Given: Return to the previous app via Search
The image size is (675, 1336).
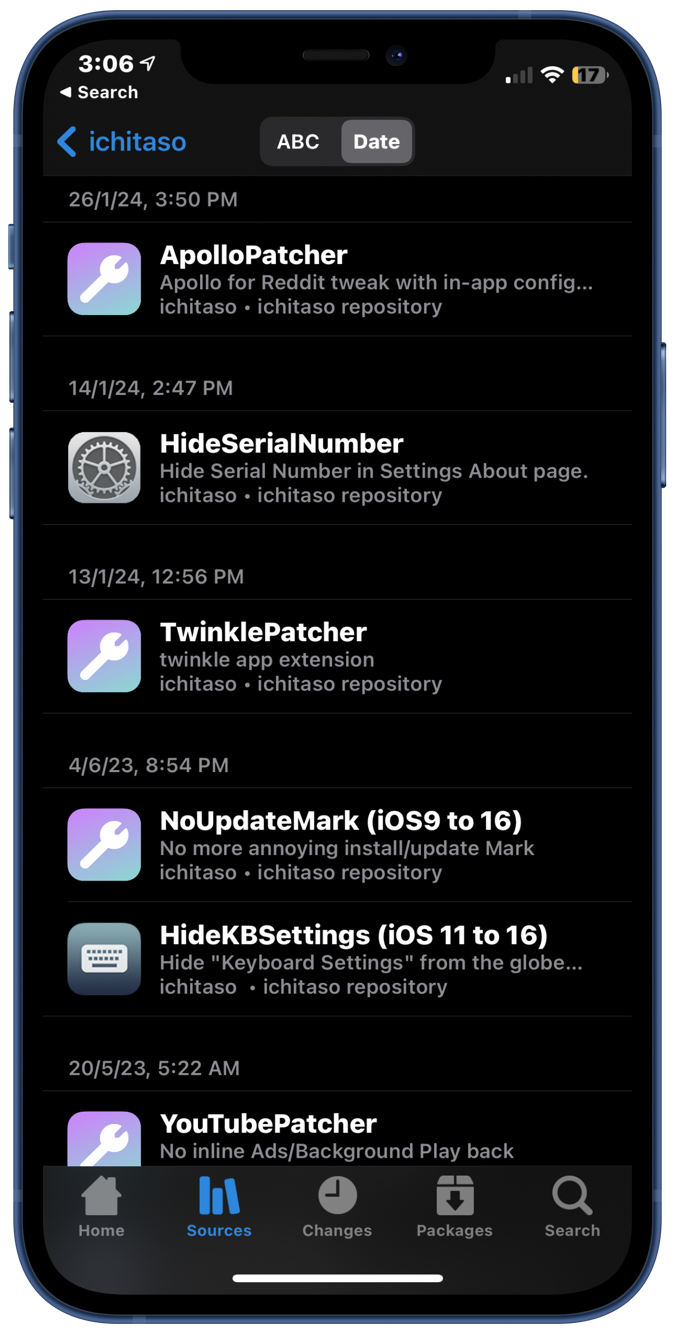Looking at the screenshot, I should click(98, 92).
